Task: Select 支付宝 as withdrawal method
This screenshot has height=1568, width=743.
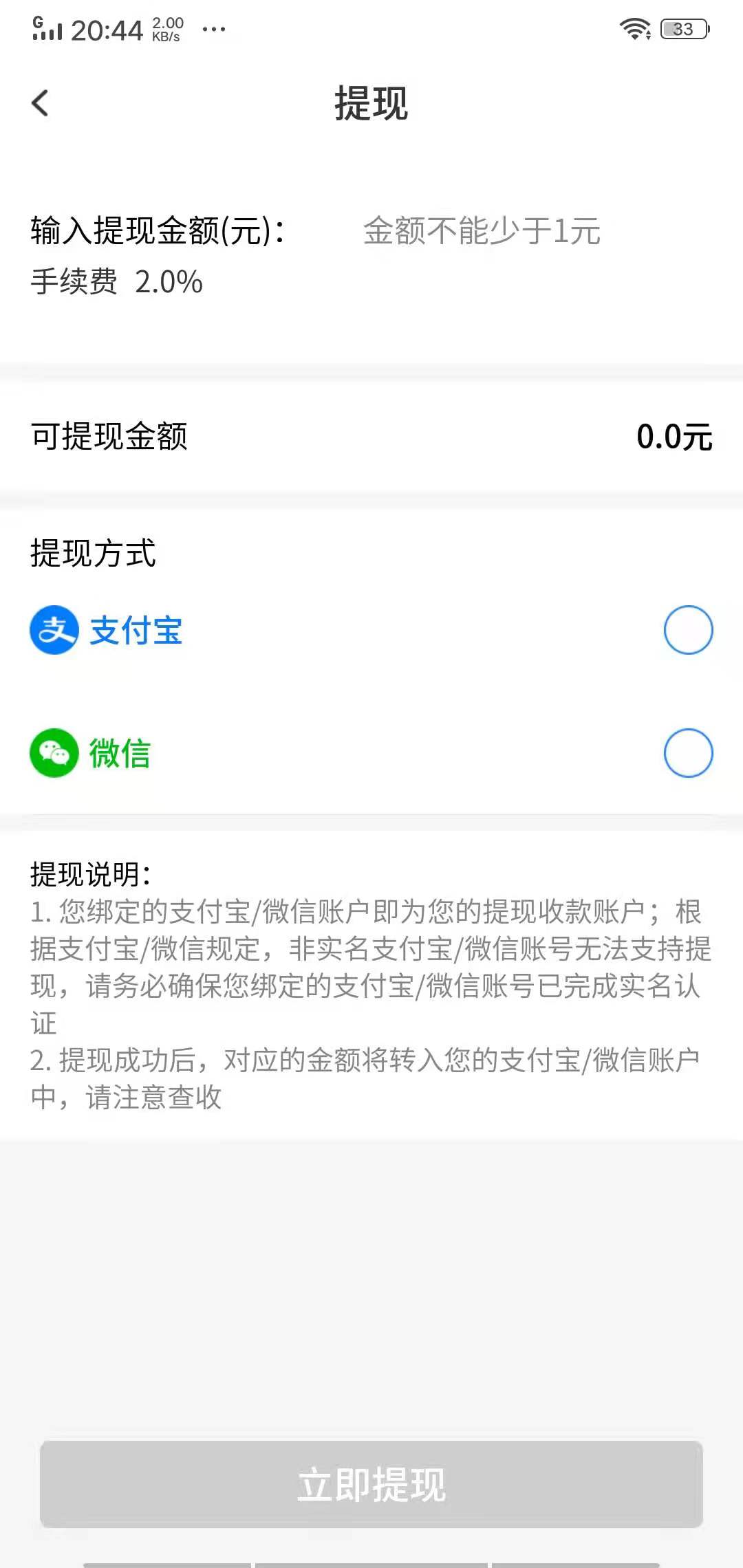Action: [687, 630]
